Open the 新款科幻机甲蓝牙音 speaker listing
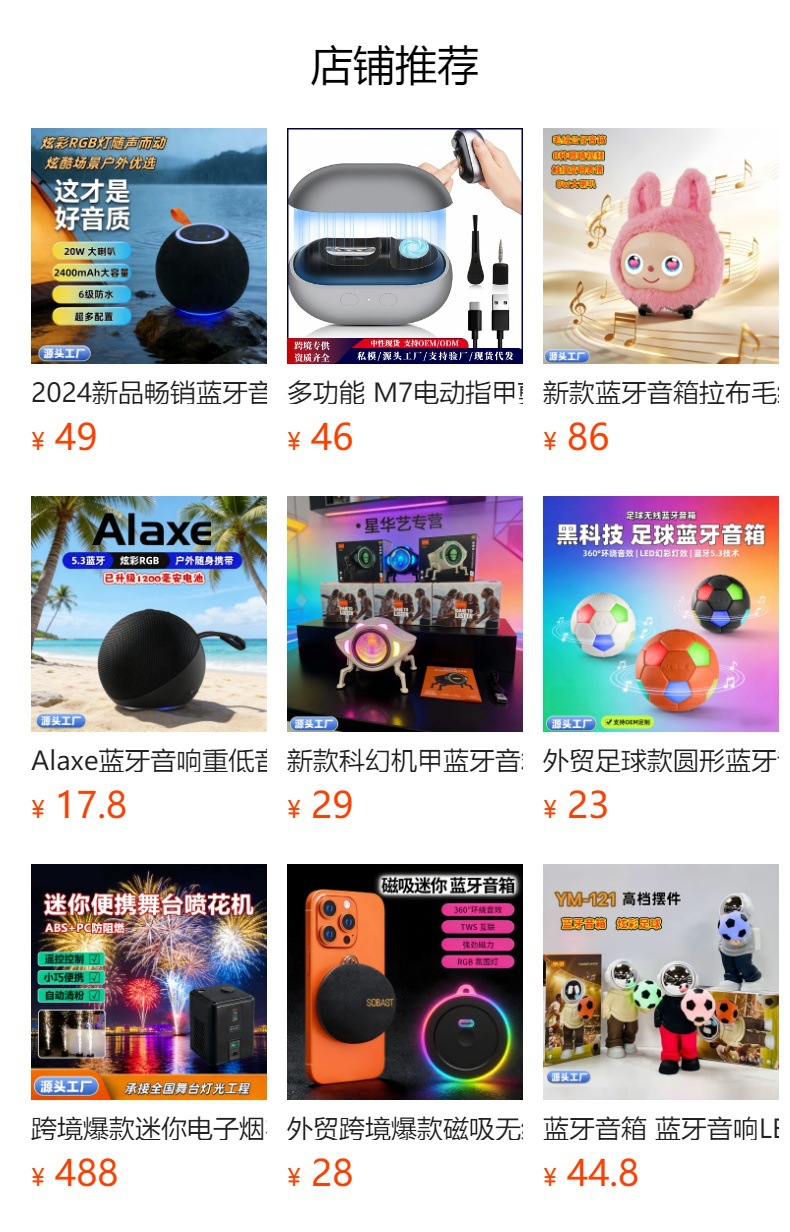 (x=405, y=614)
